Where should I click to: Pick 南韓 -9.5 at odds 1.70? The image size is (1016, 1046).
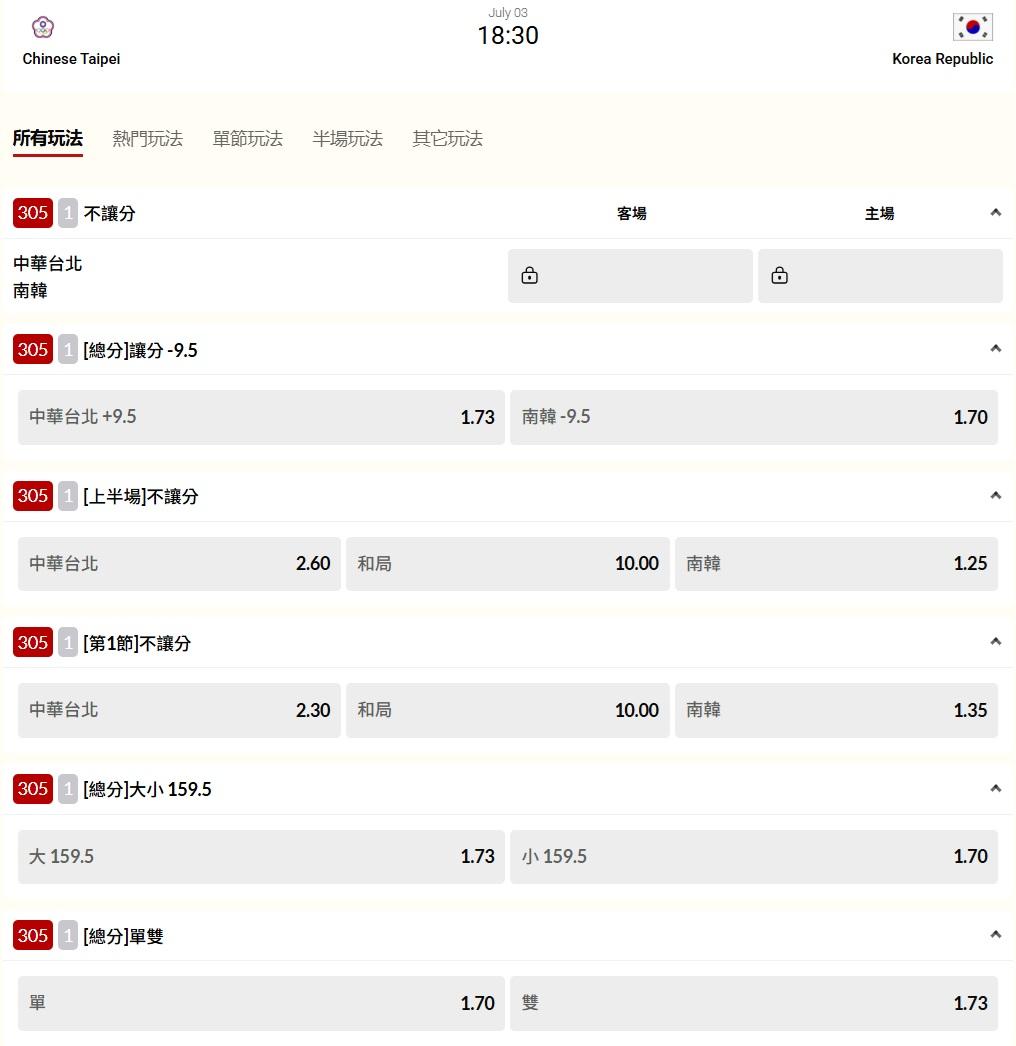tap(754, 417)
